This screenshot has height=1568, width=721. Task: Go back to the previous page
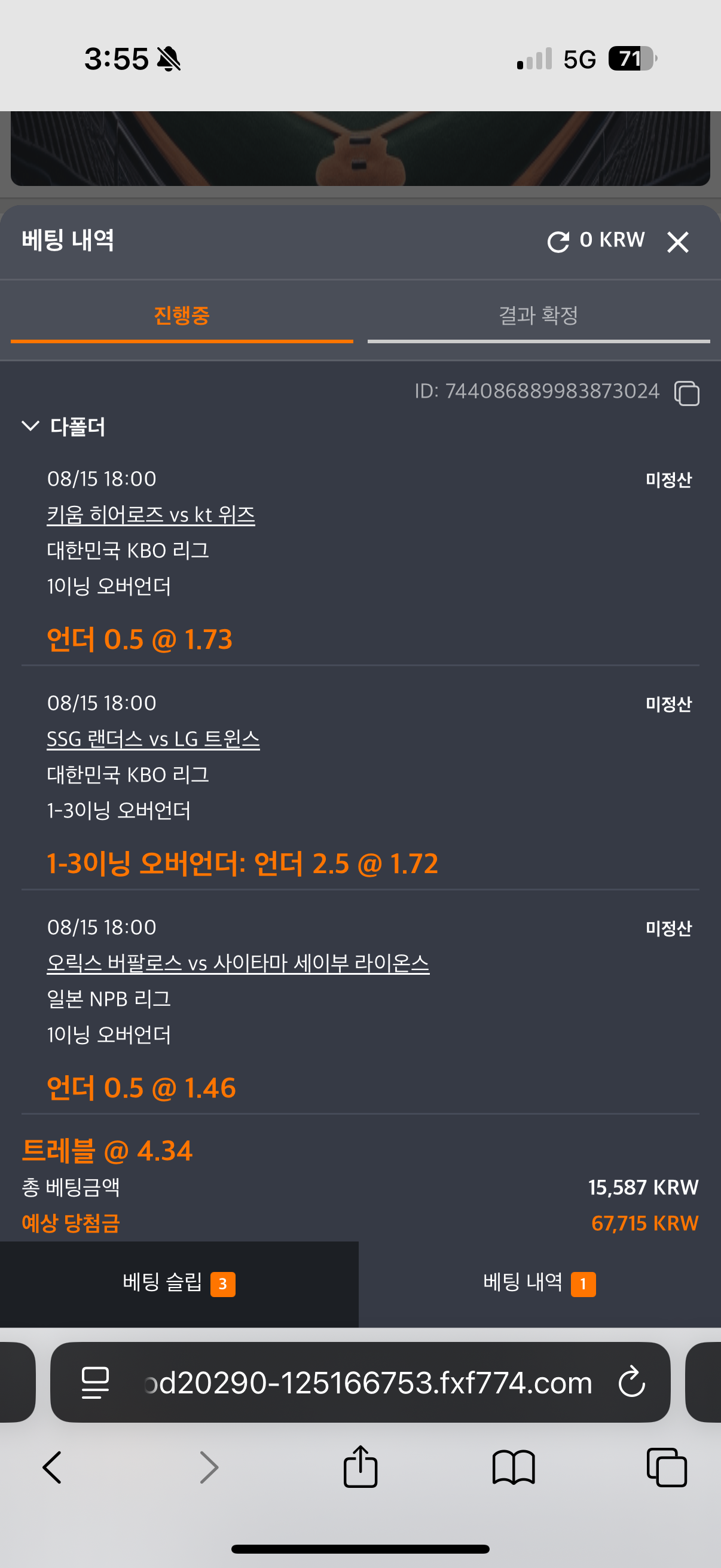click(x=53, y=1467)
